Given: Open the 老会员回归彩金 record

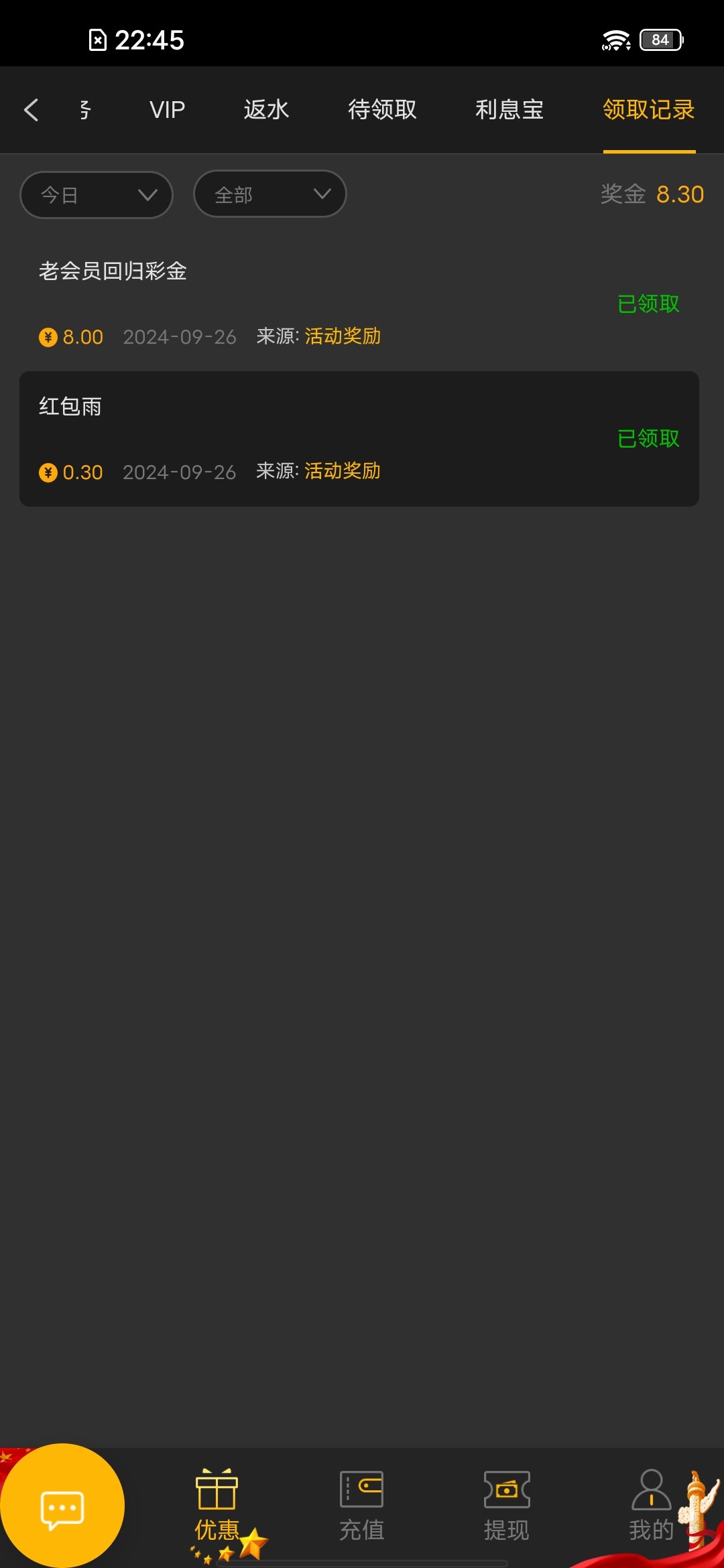Looking at the screenshot, I should (x=359, y=304).
